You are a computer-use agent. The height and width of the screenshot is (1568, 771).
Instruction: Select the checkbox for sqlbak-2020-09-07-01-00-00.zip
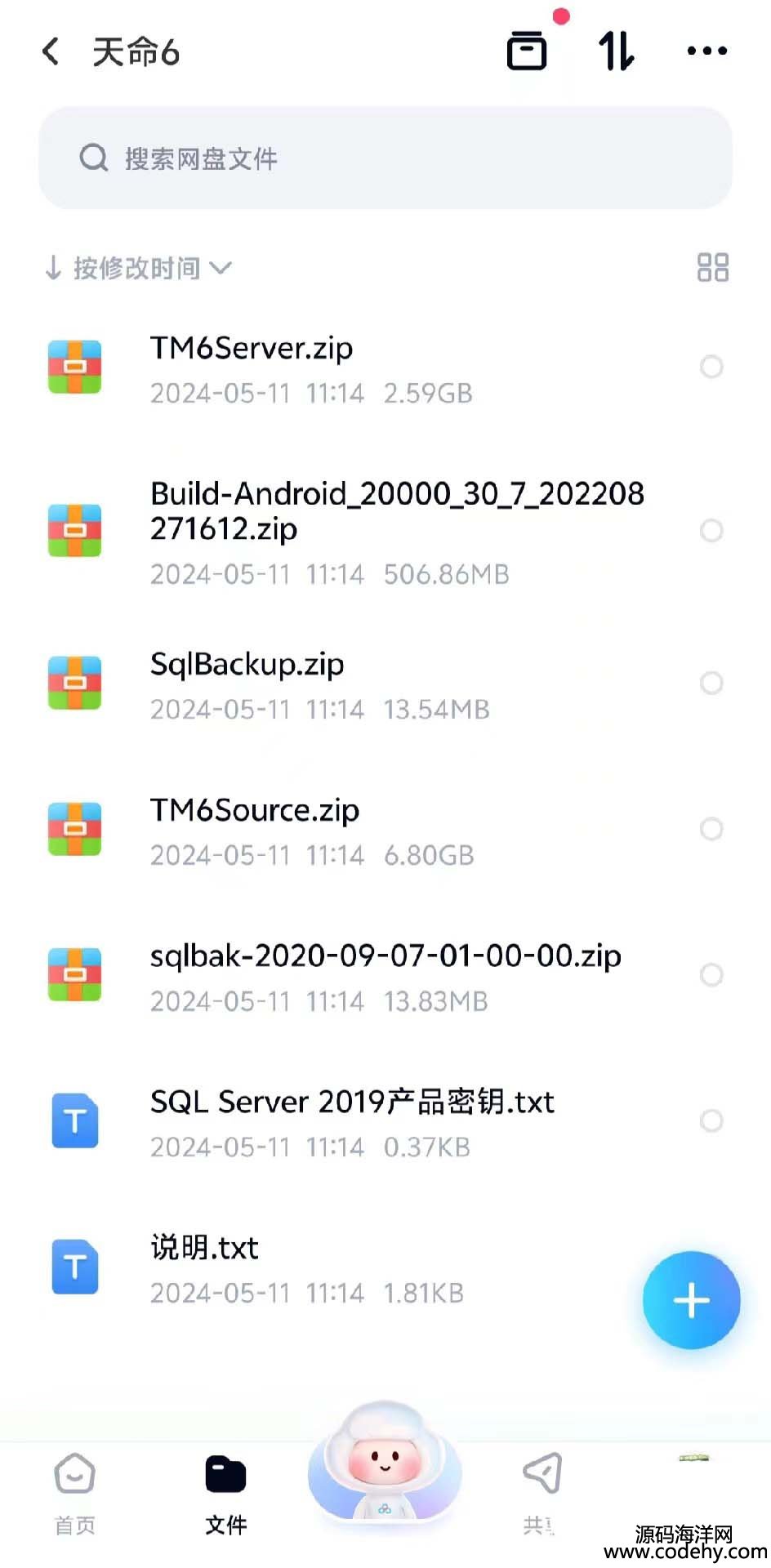[x=711, y=974]
